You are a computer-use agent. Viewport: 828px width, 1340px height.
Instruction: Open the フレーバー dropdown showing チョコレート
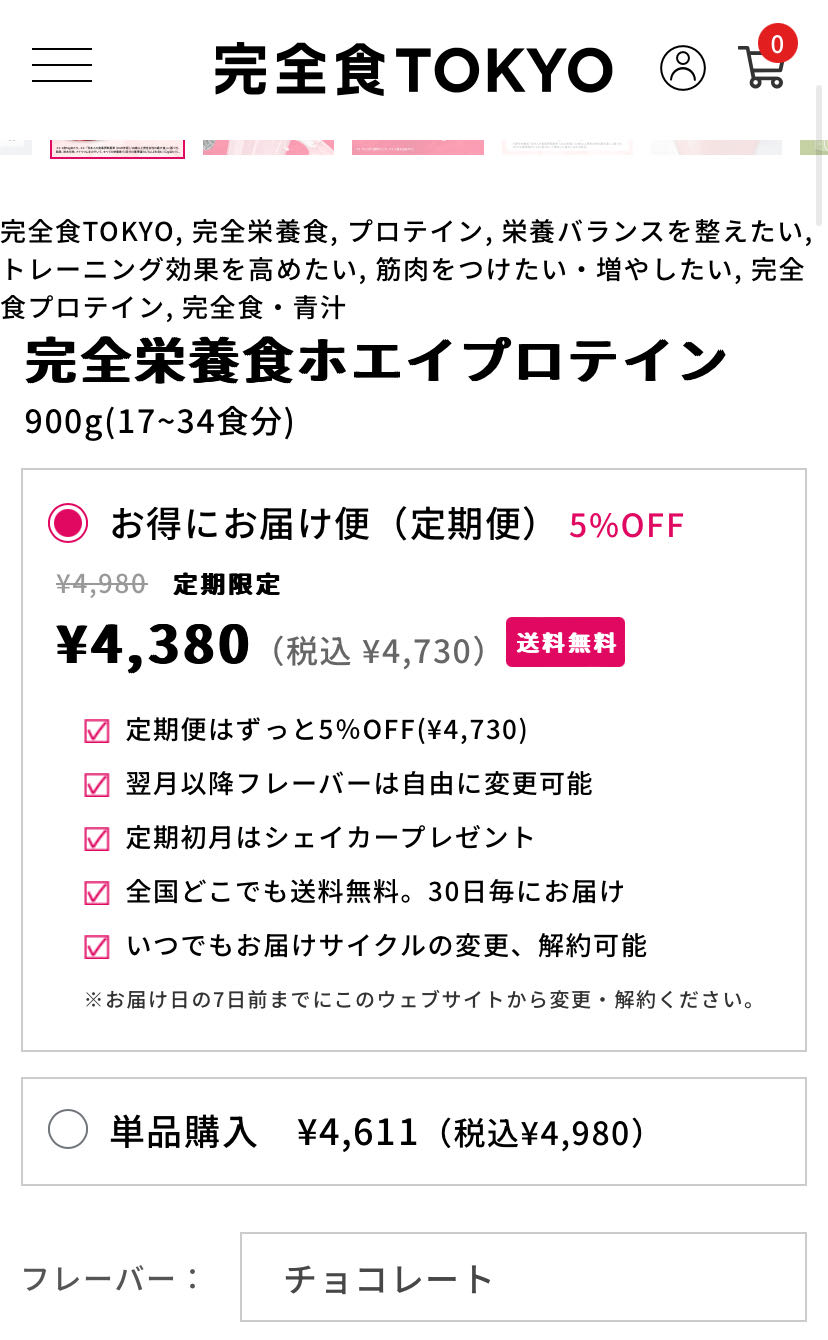[523, 1277]
